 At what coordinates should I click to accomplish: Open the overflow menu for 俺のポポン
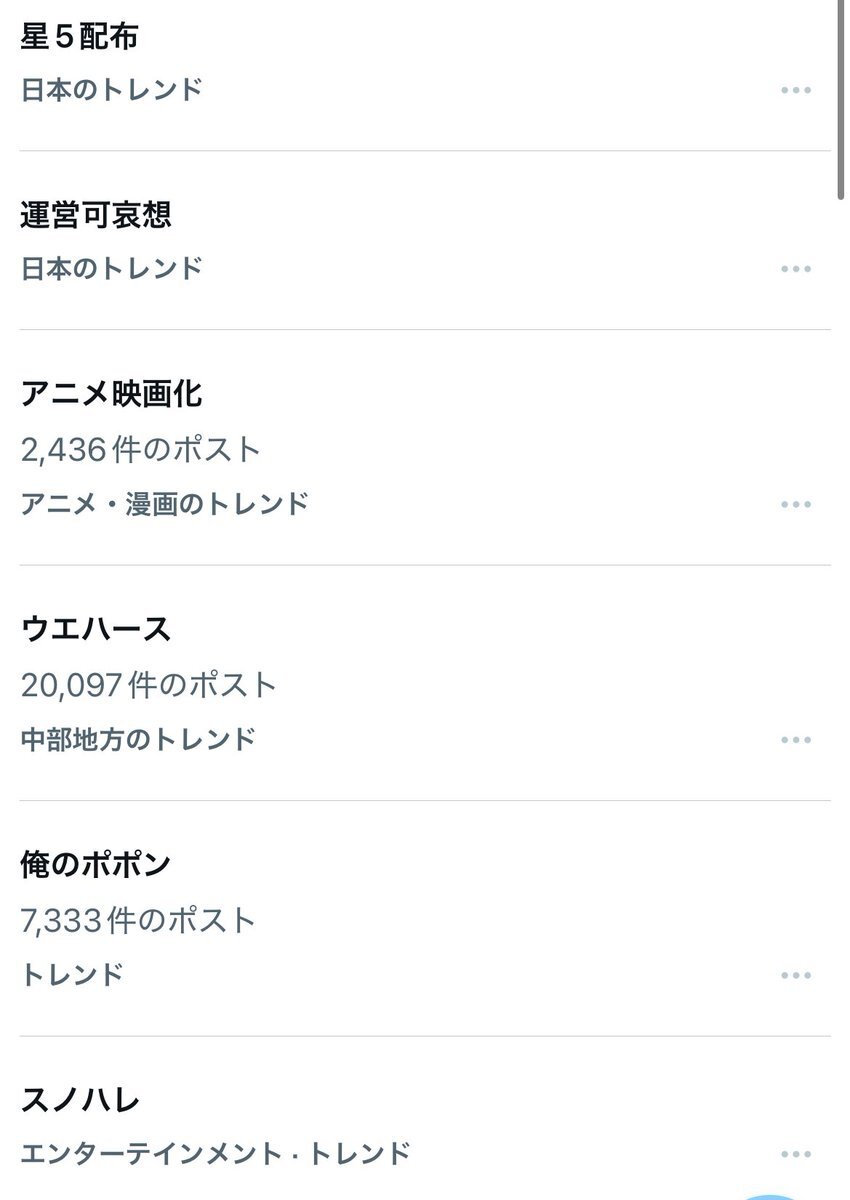click(x=795, y=975)
